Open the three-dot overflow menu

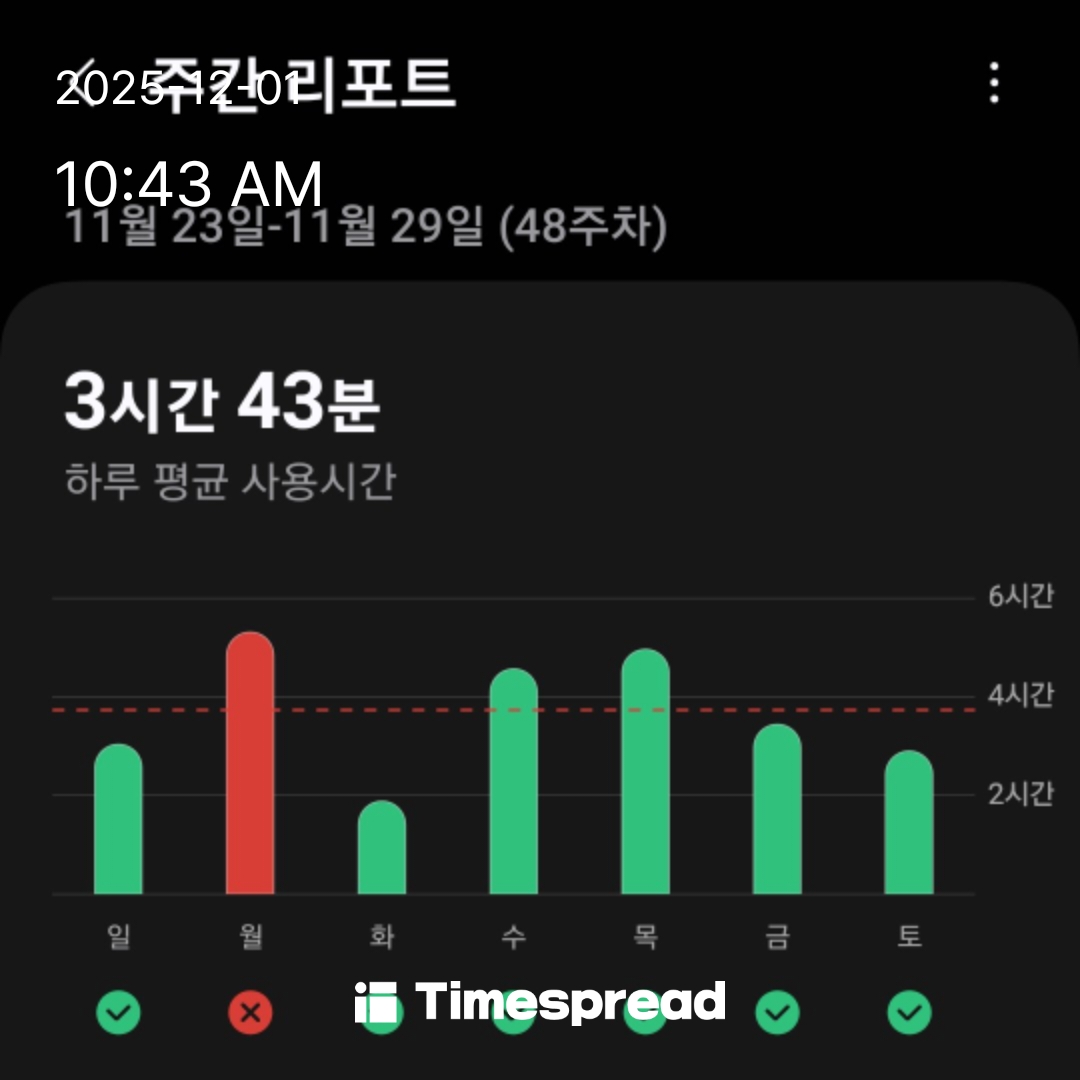click(x=993, y=83)
